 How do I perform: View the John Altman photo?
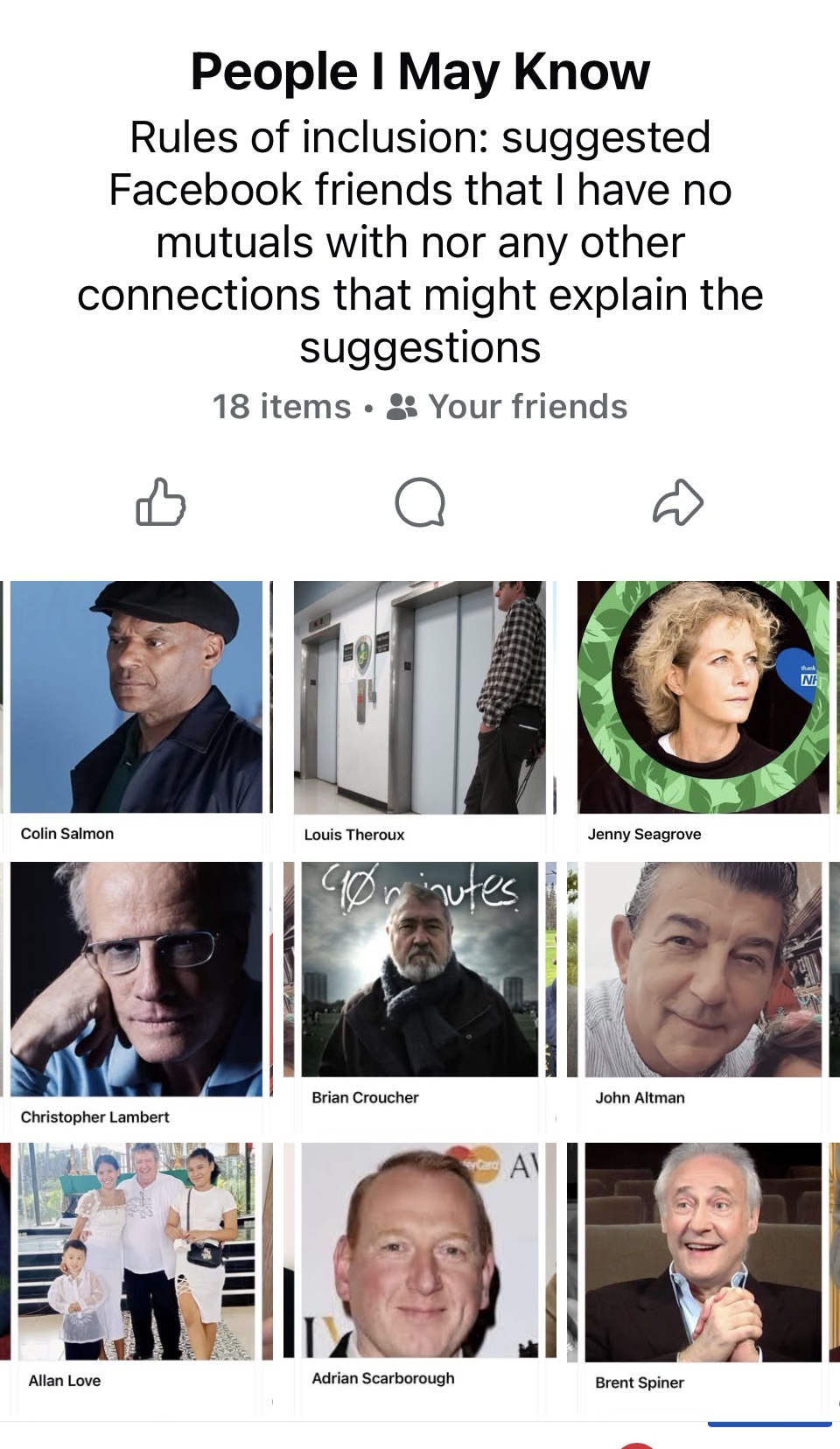click(703, 969)
